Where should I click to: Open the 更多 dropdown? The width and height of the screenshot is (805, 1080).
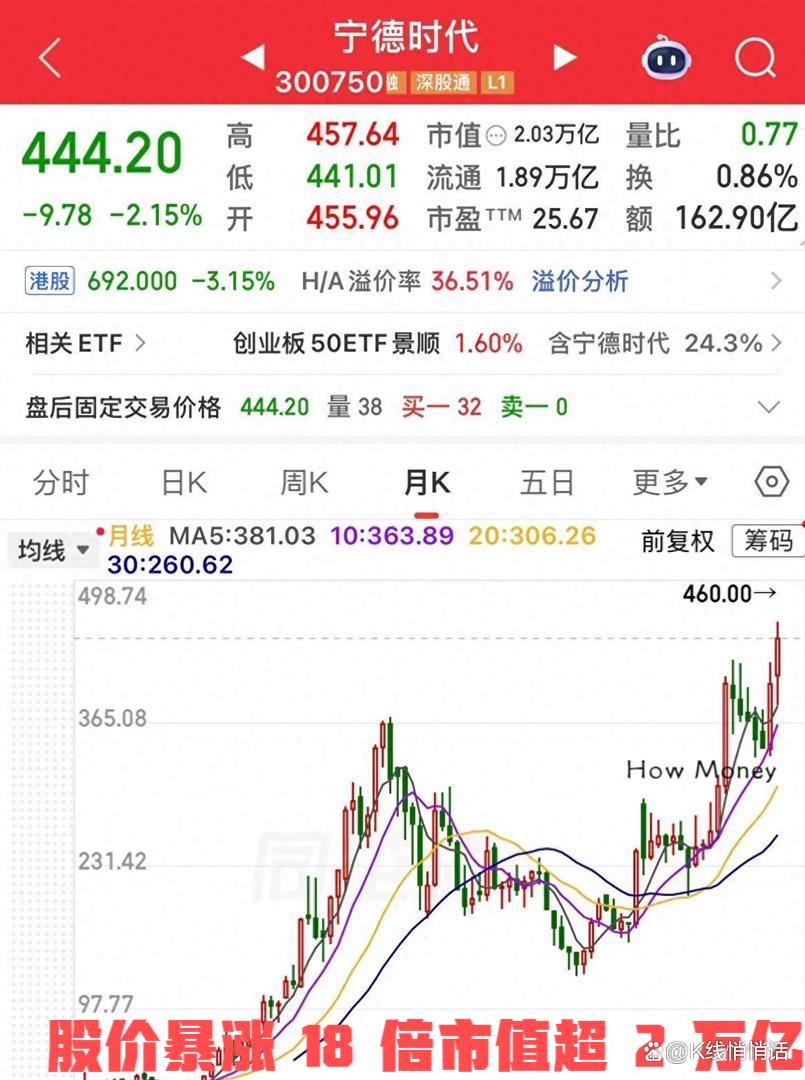coord(669,483)
